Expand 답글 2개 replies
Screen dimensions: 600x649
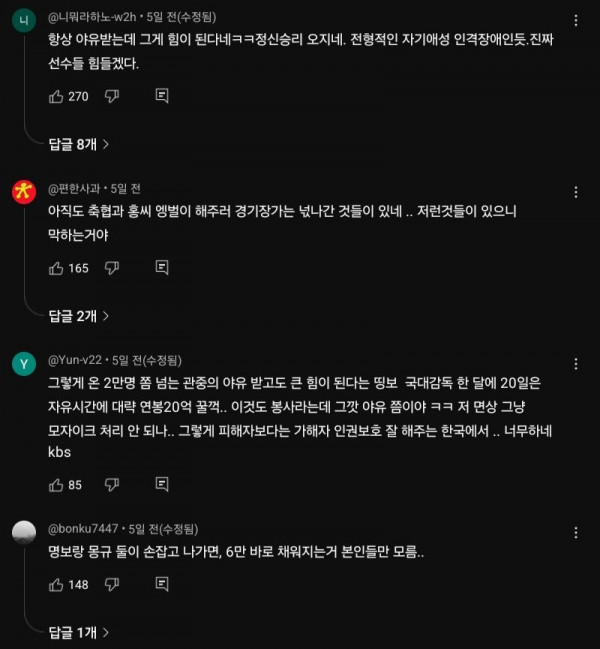tap(78, 316)
